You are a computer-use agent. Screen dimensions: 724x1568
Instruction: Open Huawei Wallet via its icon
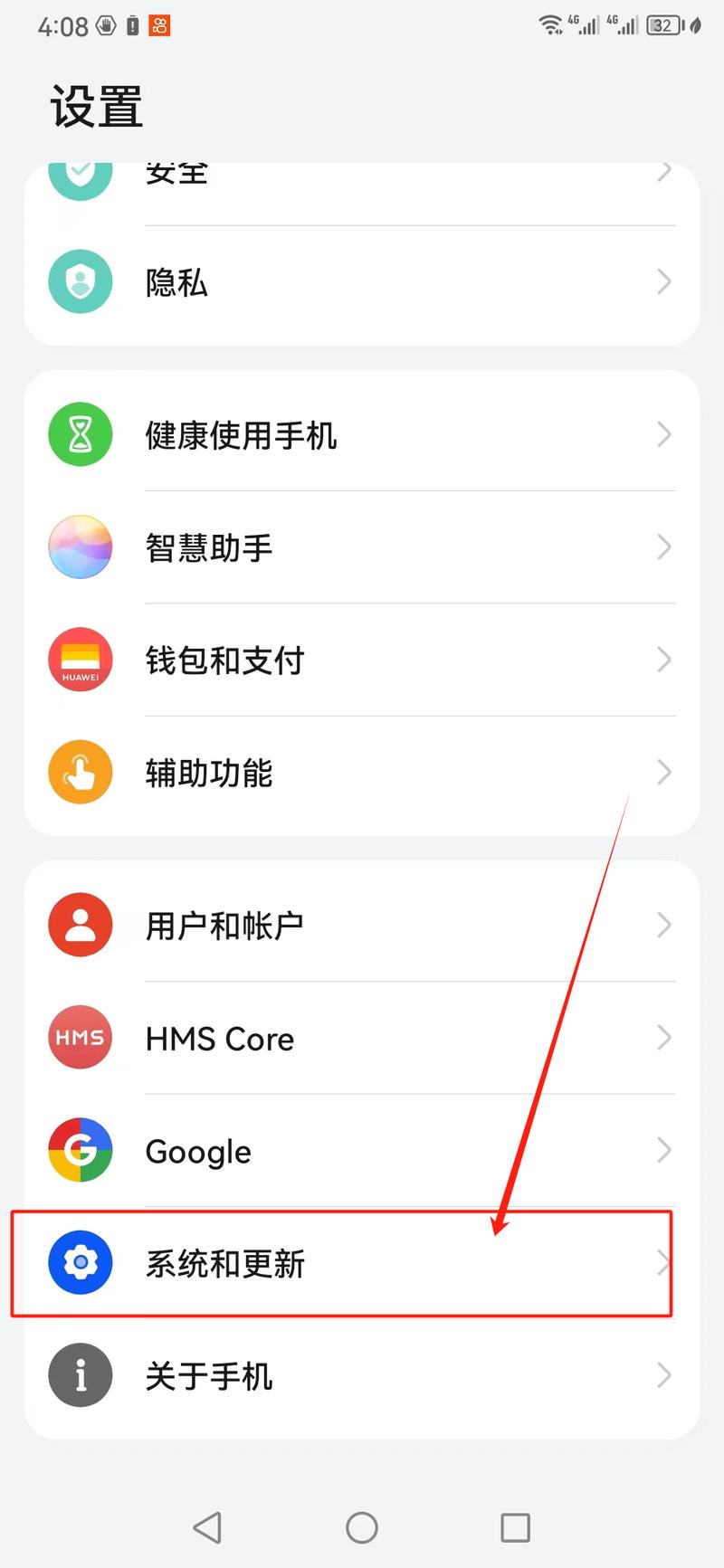81,660
